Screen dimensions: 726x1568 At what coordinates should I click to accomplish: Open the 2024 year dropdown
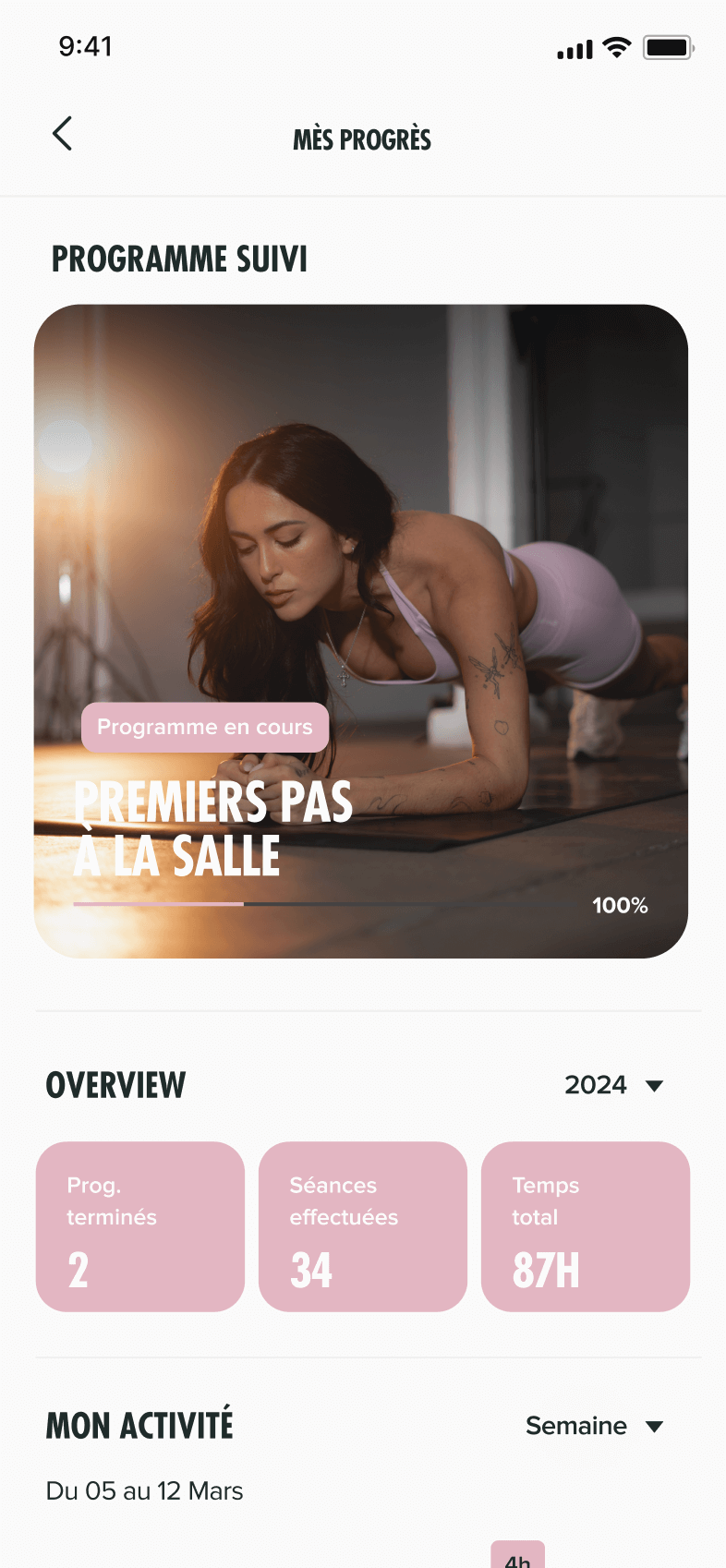pos(613,1085)
